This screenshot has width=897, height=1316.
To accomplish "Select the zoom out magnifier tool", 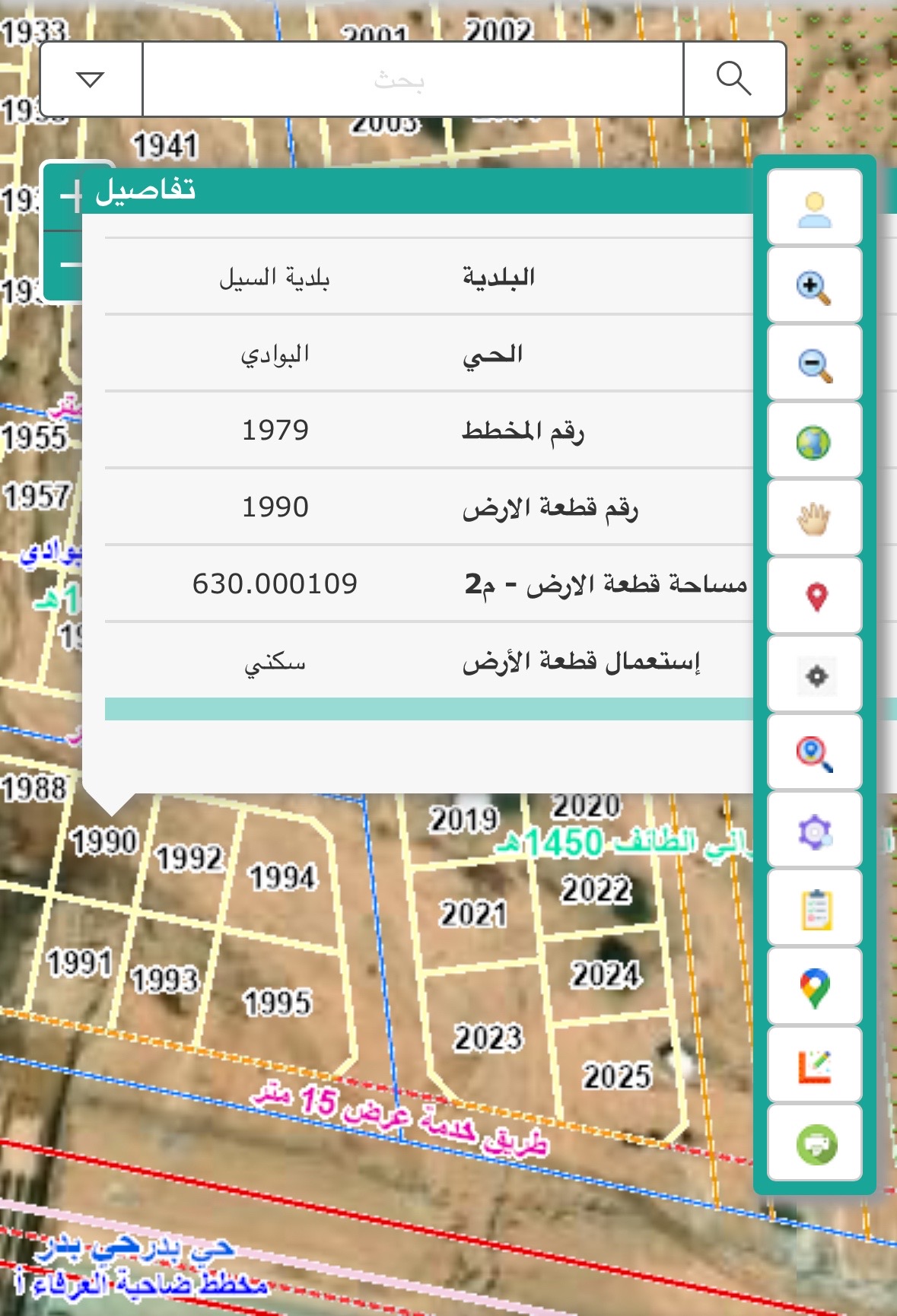I will pos(814,364).
